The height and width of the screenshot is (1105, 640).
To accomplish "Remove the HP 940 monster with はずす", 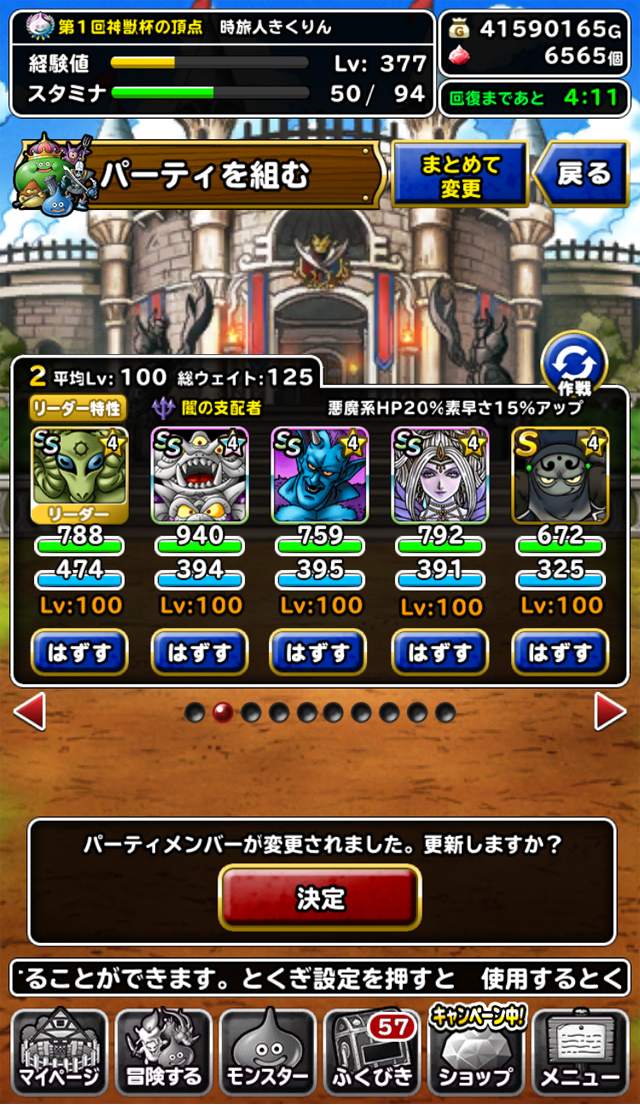I will coord(200,653).
